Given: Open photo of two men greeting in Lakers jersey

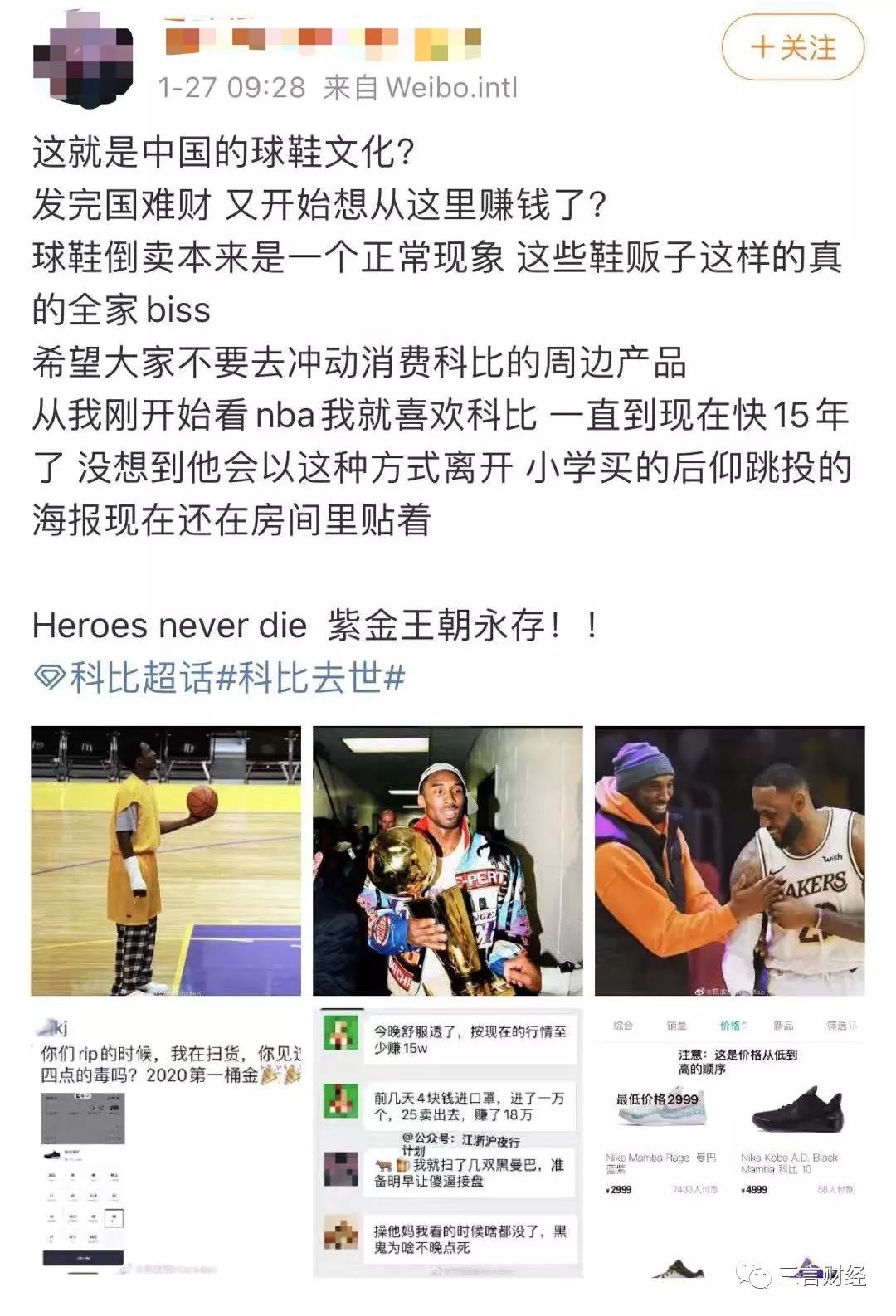Looking at the screenshot, I should pos(729,860).
